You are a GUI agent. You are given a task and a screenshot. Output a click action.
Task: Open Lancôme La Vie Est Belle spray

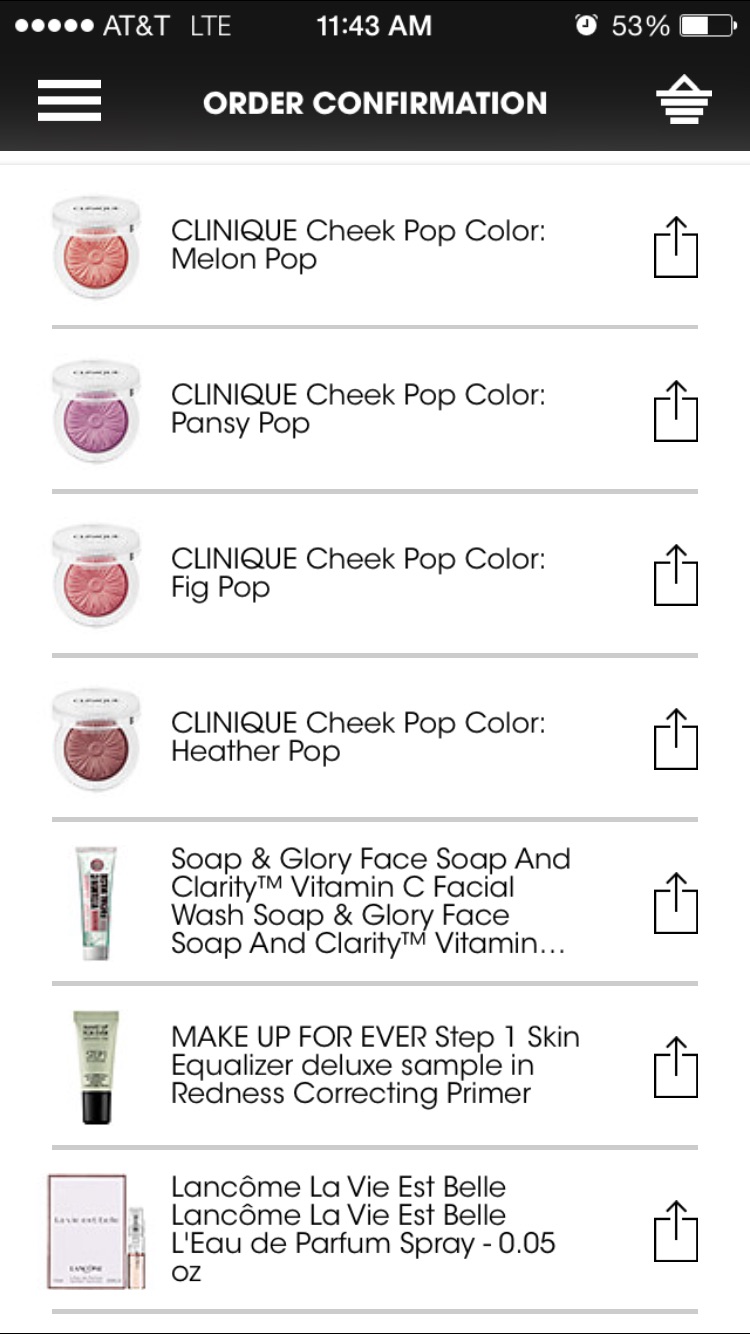(x=362, y=1229)
